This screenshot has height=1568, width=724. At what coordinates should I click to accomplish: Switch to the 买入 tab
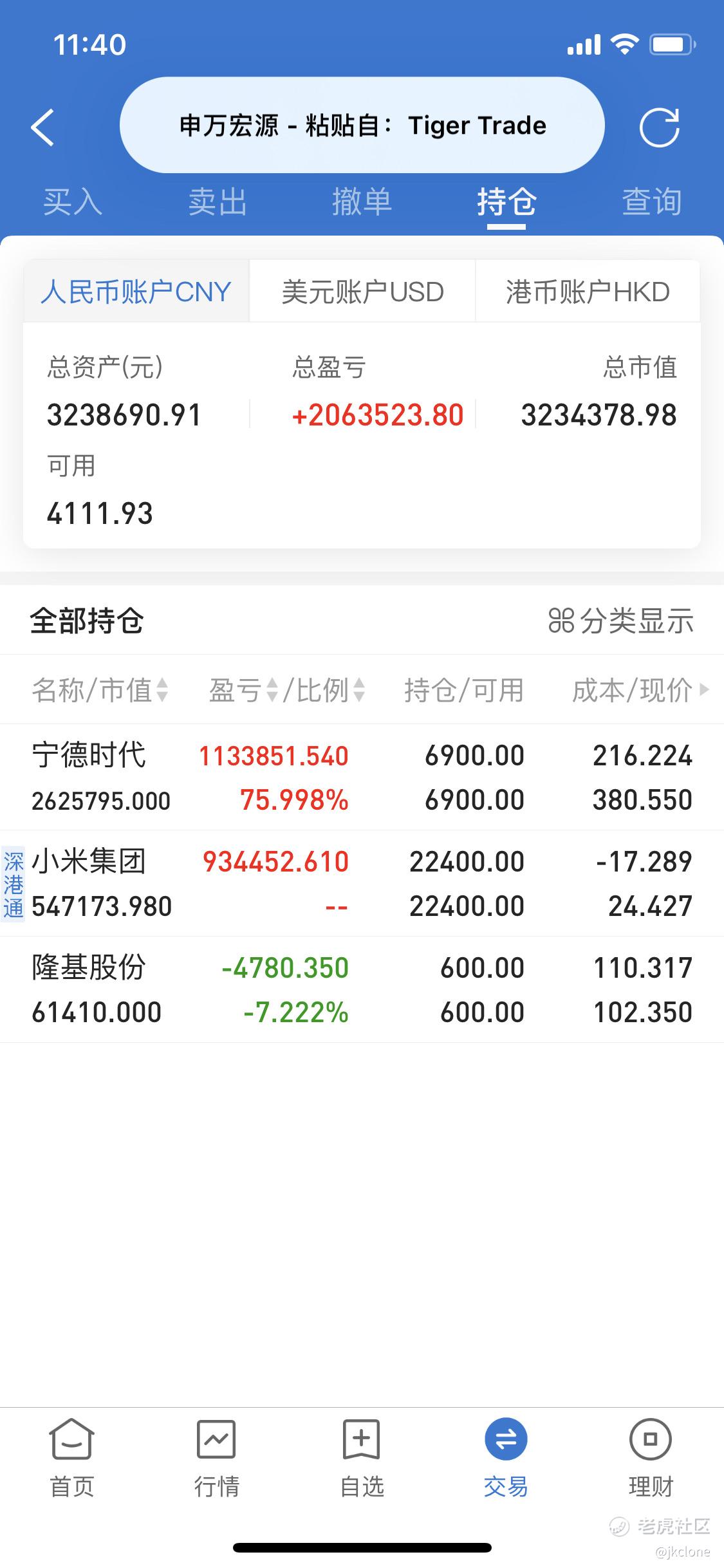tap(73, 202)
